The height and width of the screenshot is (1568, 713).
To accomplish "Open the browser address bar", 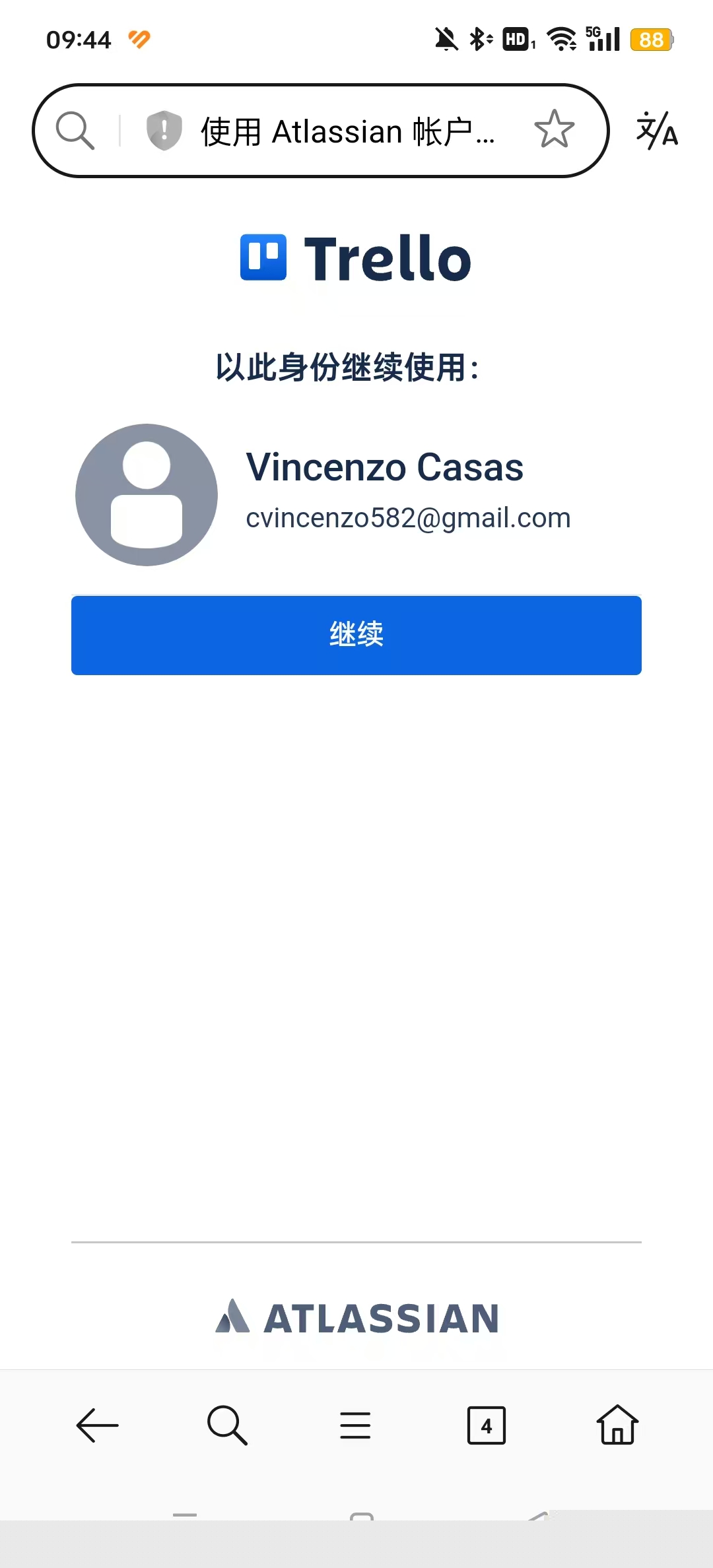I will point(347,131).
